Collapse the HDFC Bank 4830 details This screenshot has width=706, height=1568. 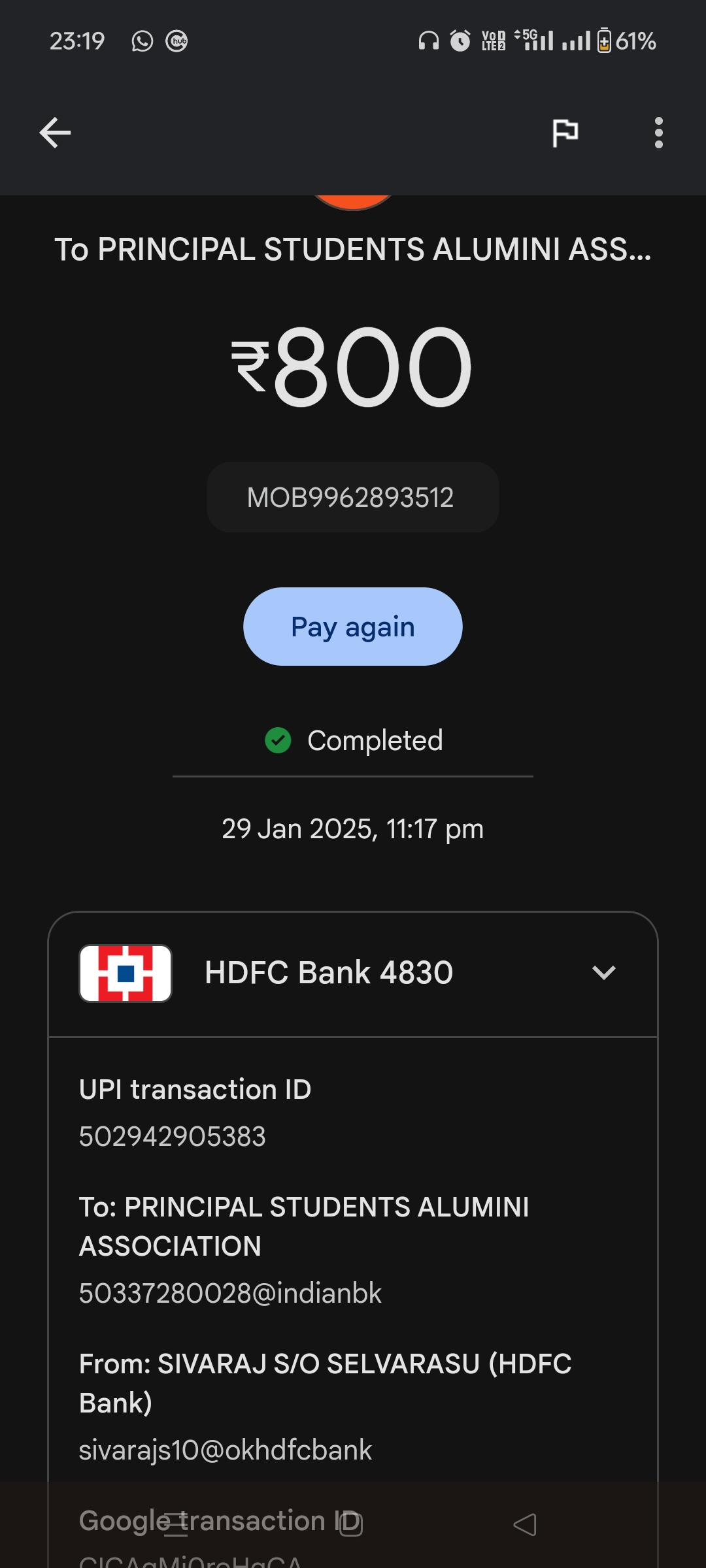click(x=603, y=973)
